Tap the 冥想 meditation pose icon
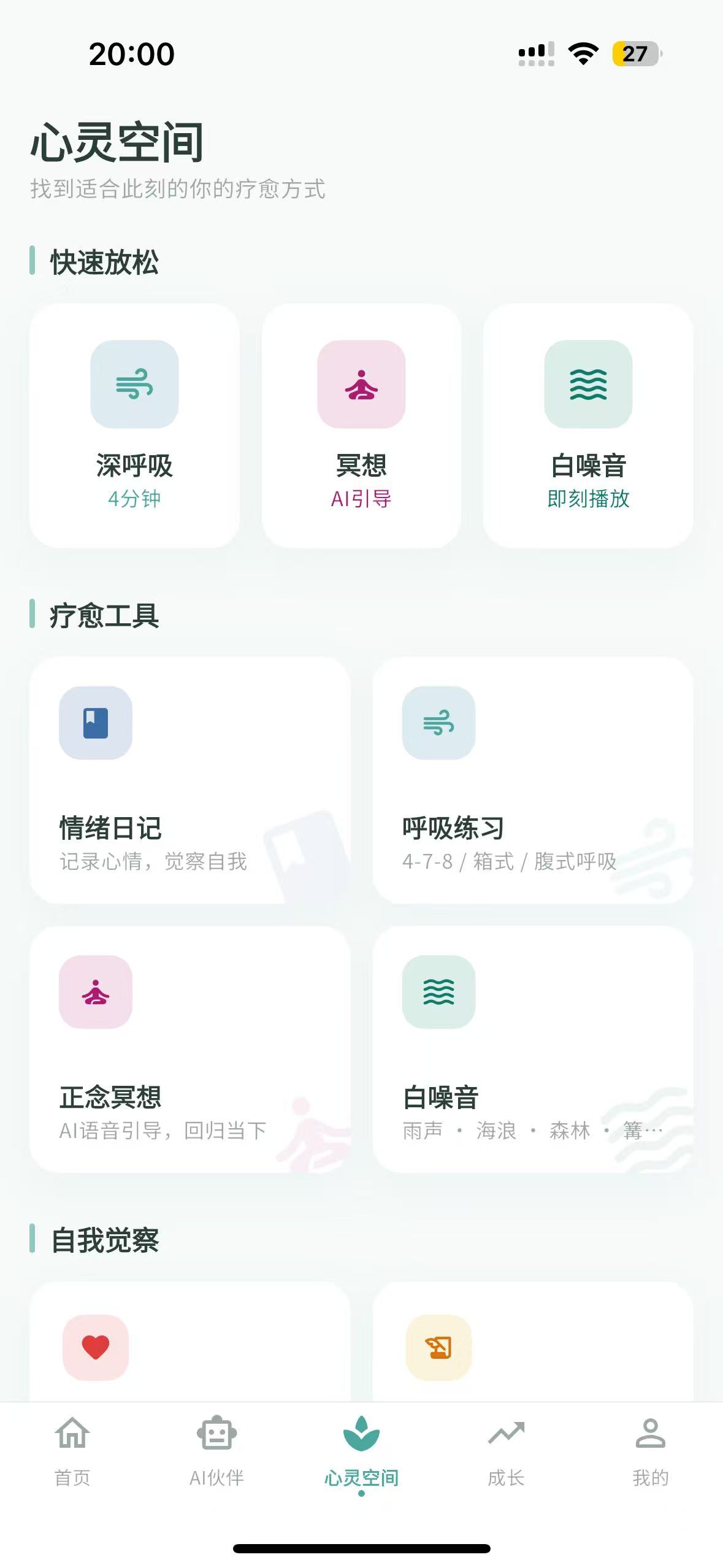 [x=361, y=384]
